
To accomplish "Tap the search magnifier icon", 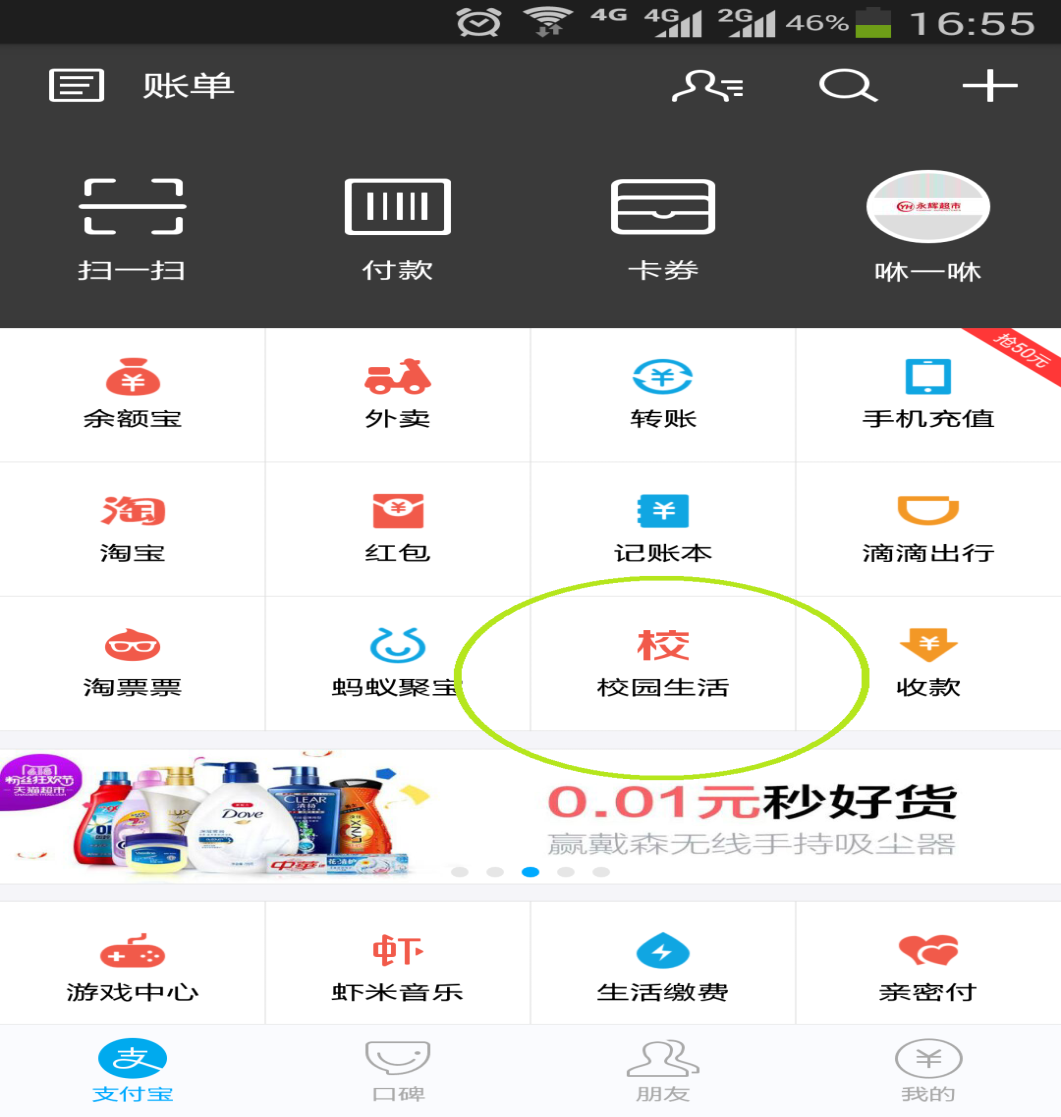I will tap(847, 86).
